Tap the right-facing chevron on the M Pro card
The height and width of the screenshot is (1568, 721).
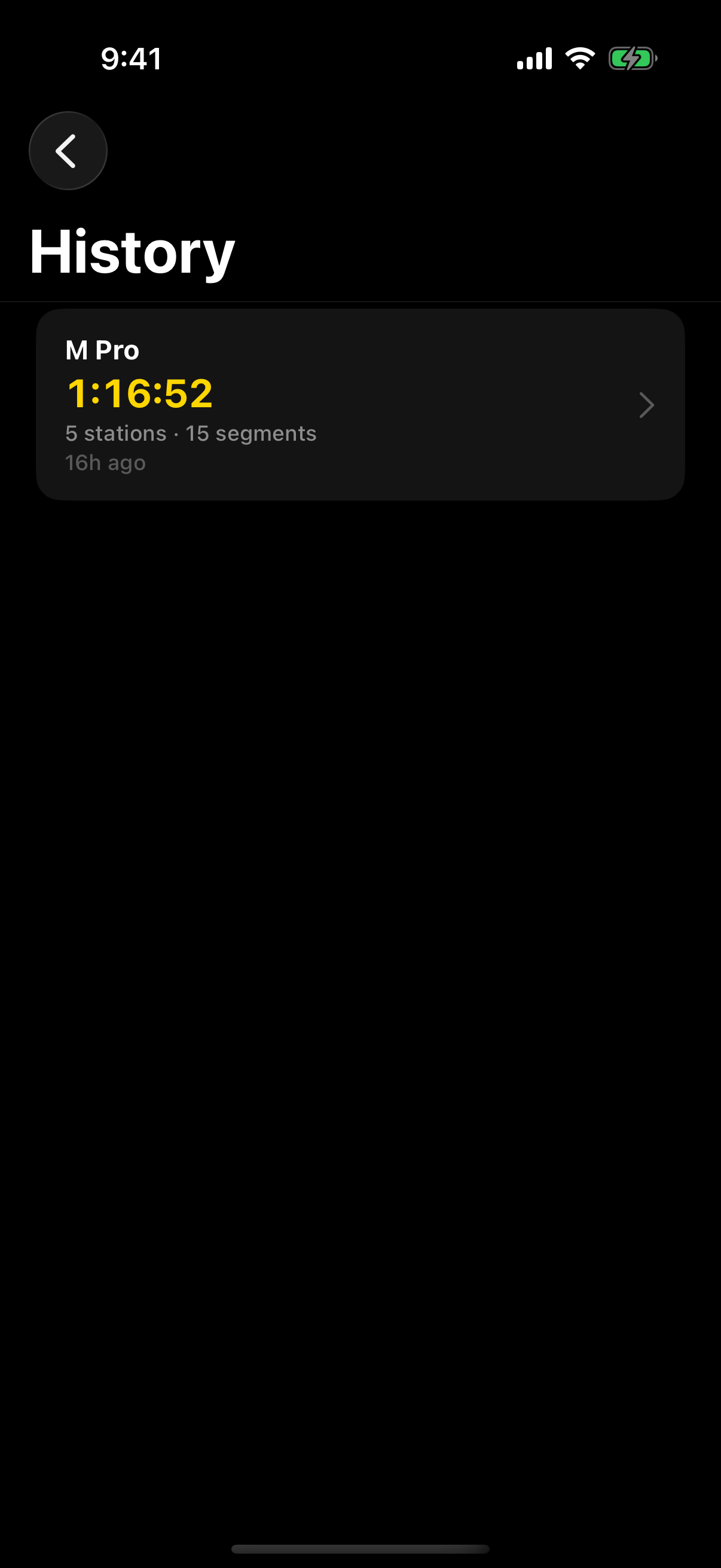coord(646,405)
